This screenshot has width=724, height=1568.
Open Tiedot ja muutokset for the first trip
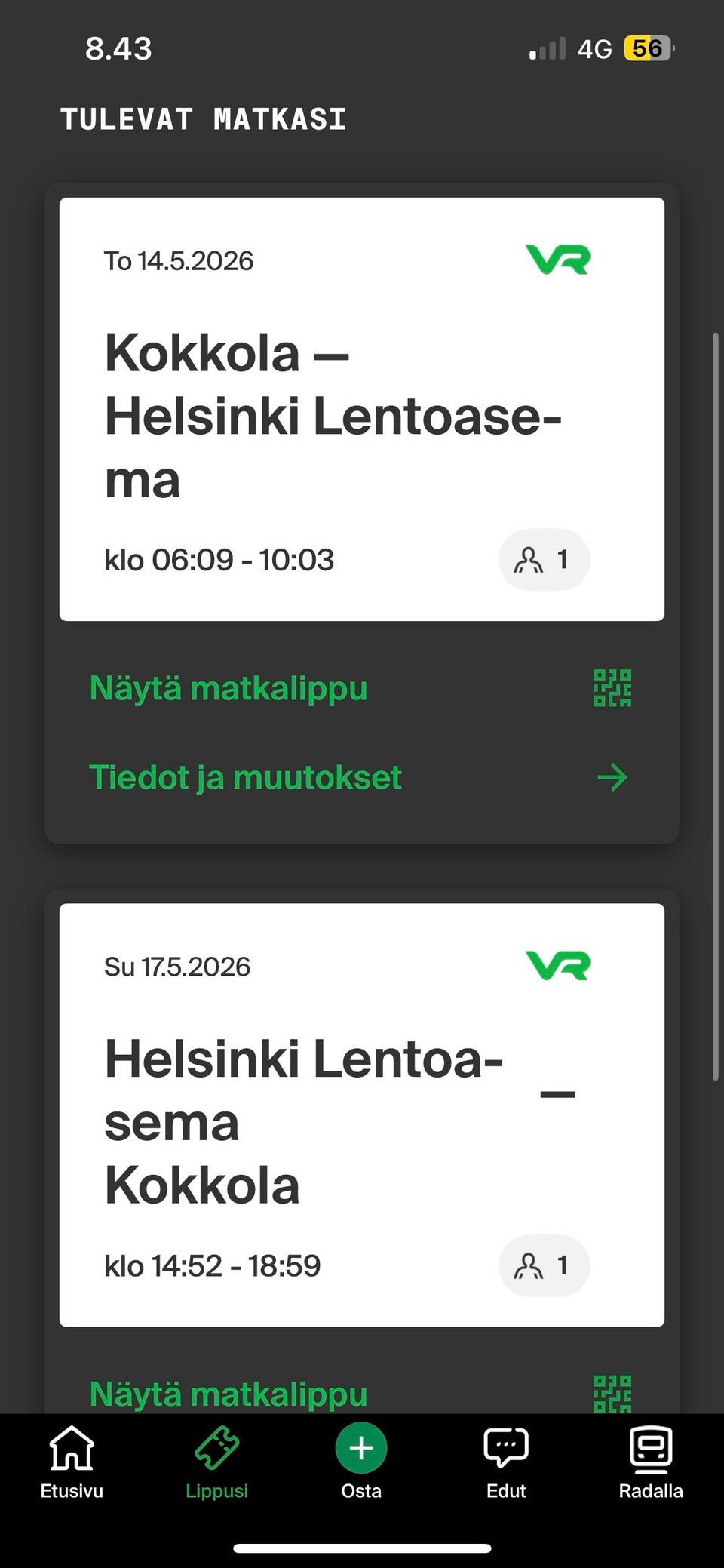point(246,776)
